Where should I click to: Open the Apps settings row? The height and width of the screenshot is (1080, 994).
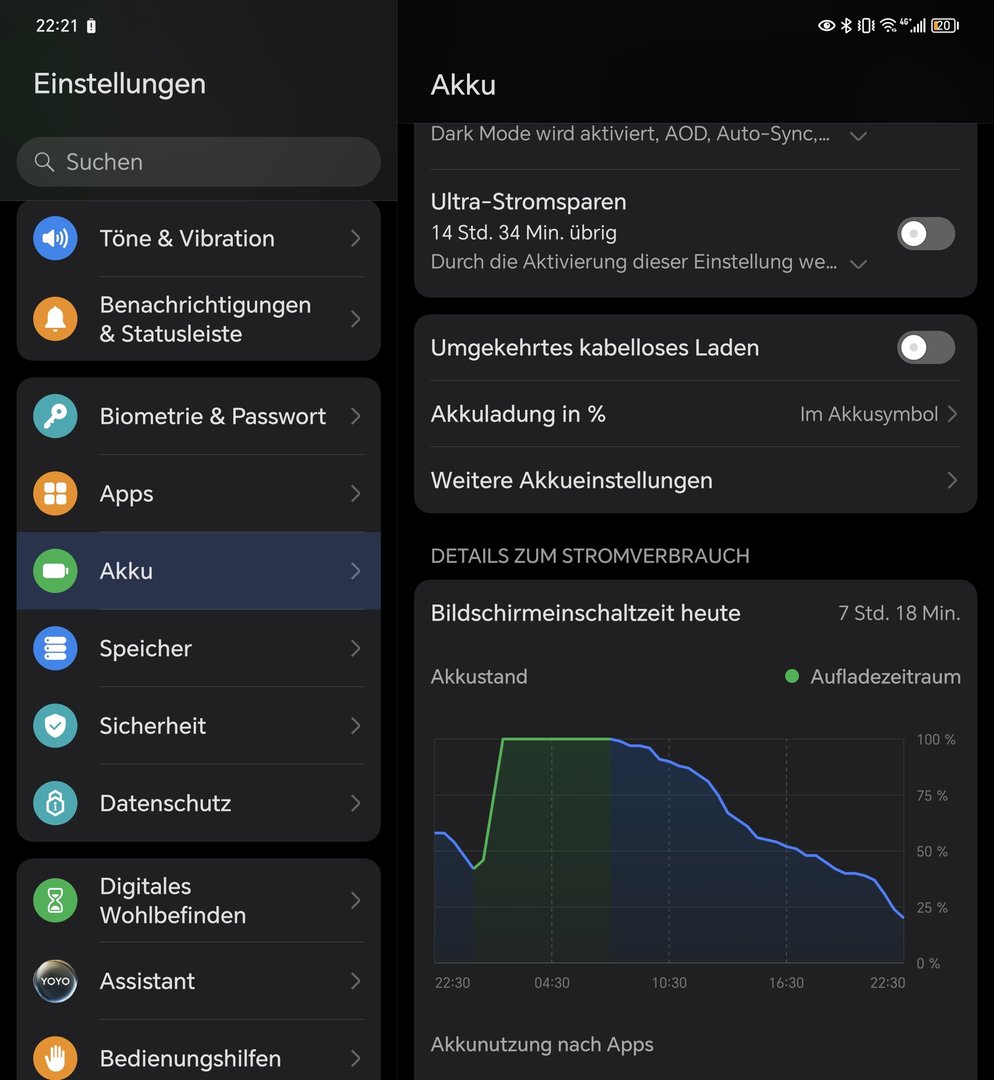pyautogui.click(x=198, y=494)
